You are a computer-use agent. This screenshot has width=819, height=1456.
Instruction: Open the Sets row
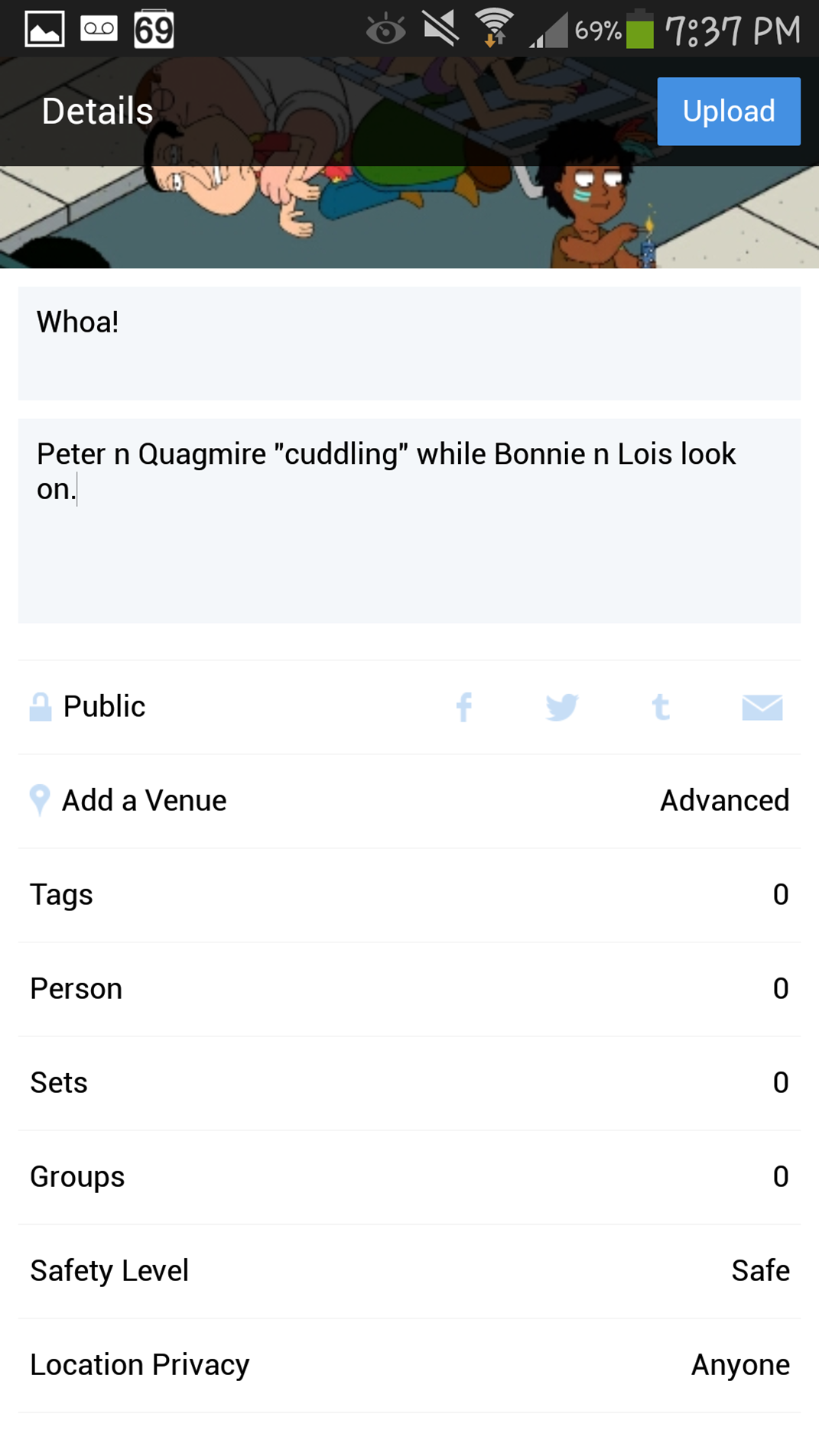[409, 1082]
